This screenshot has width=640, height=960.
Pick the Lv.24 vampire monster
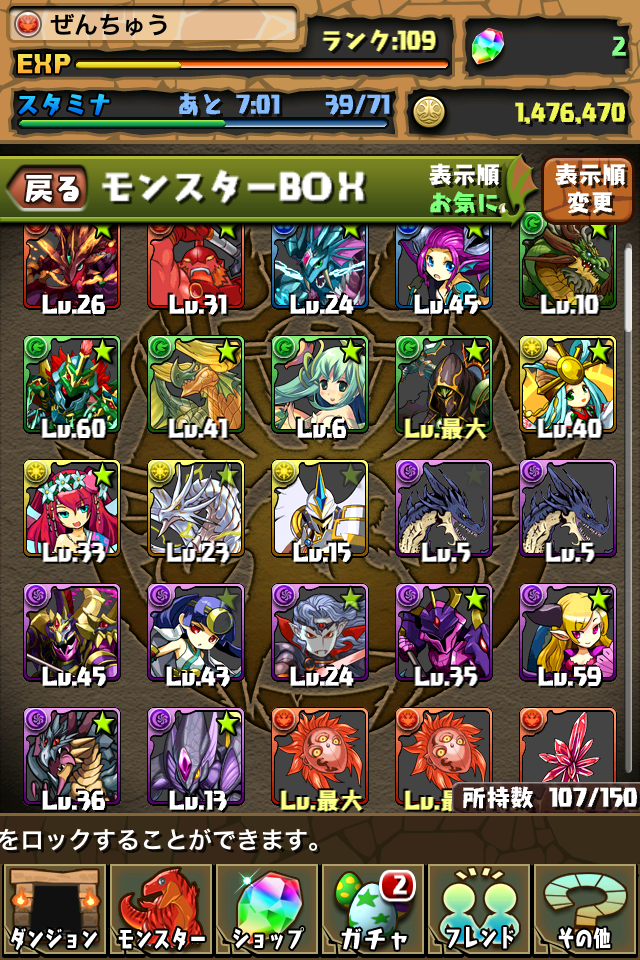[319, 632]
